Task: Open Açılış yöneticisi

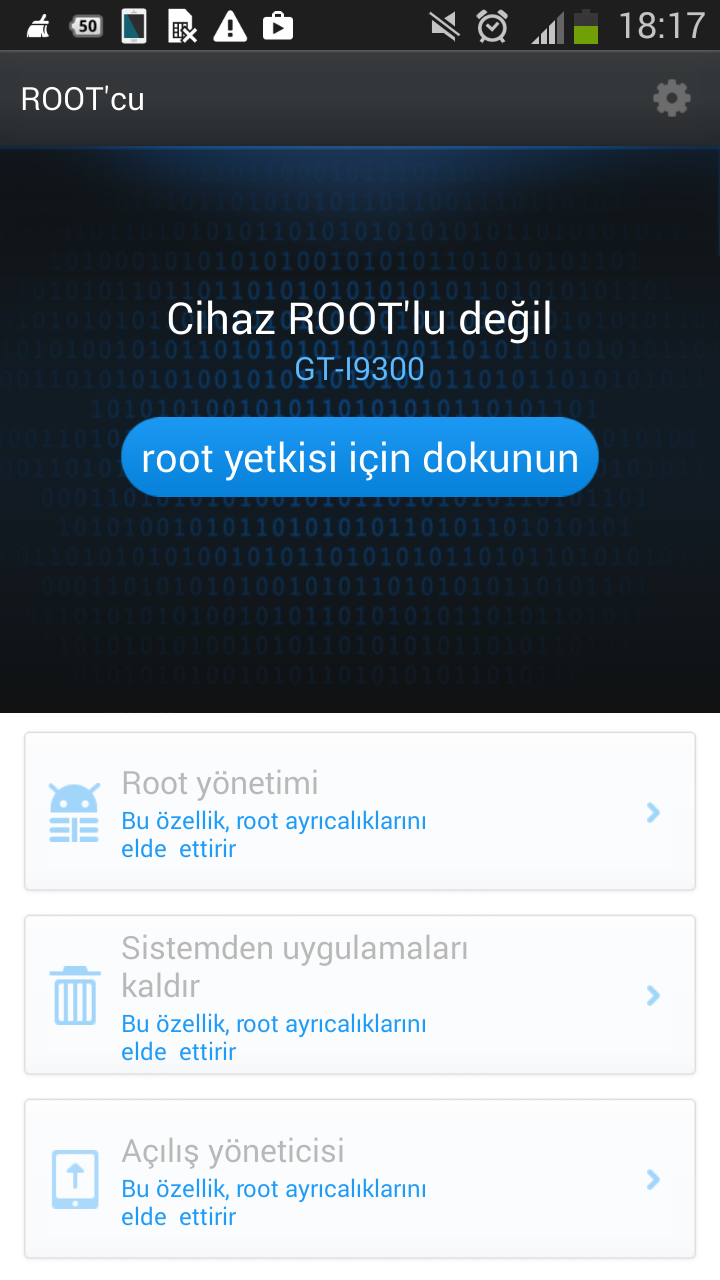Action: [x=360, y=1179]
